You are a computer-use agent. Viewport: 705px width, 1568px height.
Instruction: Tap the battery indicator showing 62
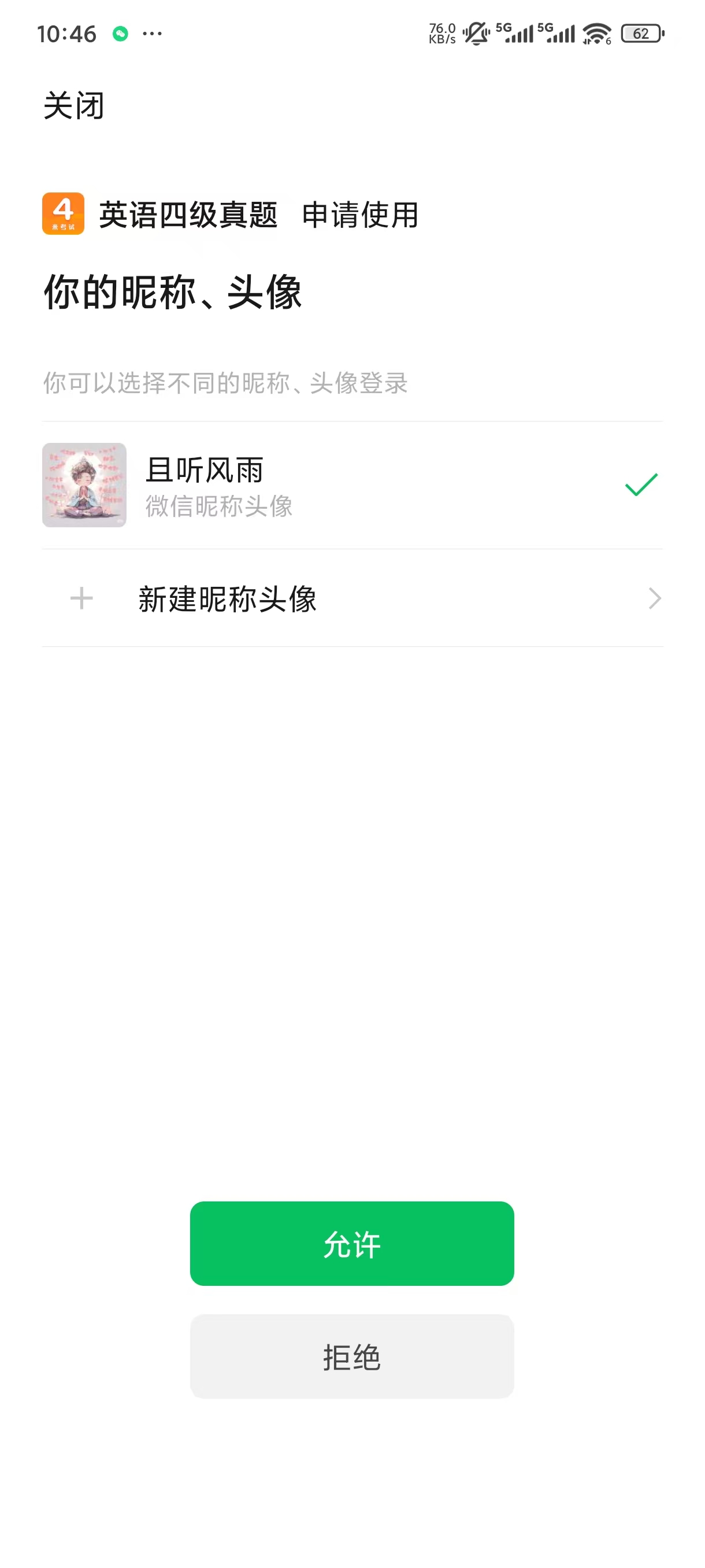(x=643, y=34)
